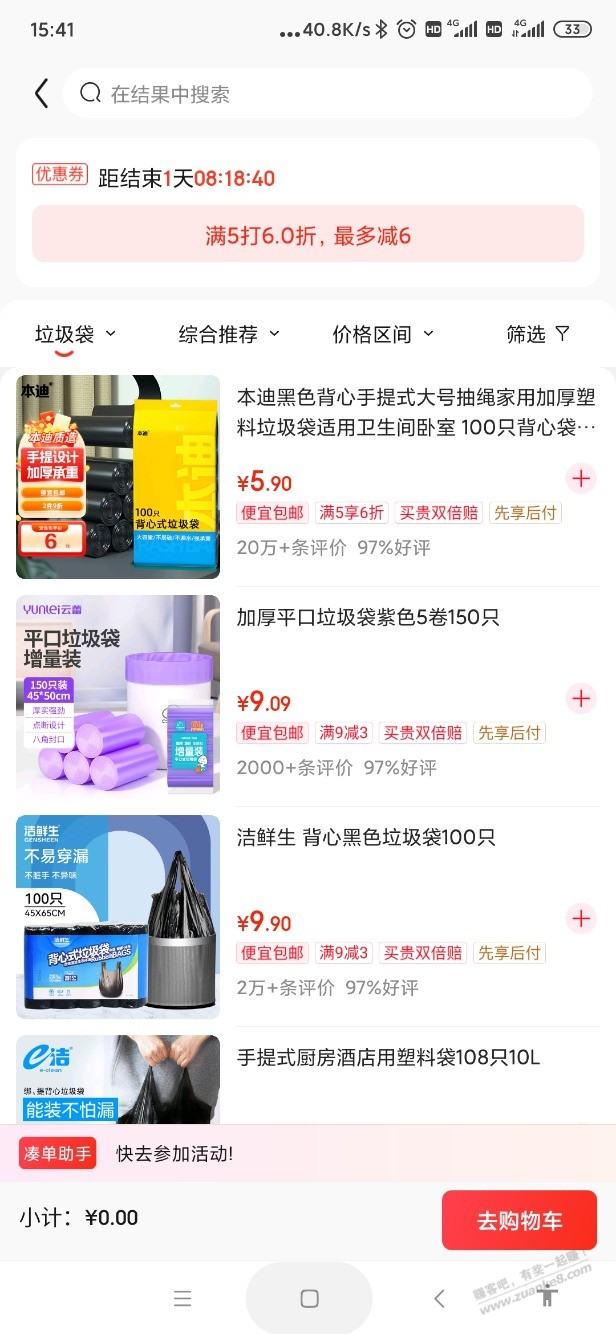Open the 垃圾袋 category dropdown
The height and width of the screenshot is (1334, 616).
coord(75,334)
